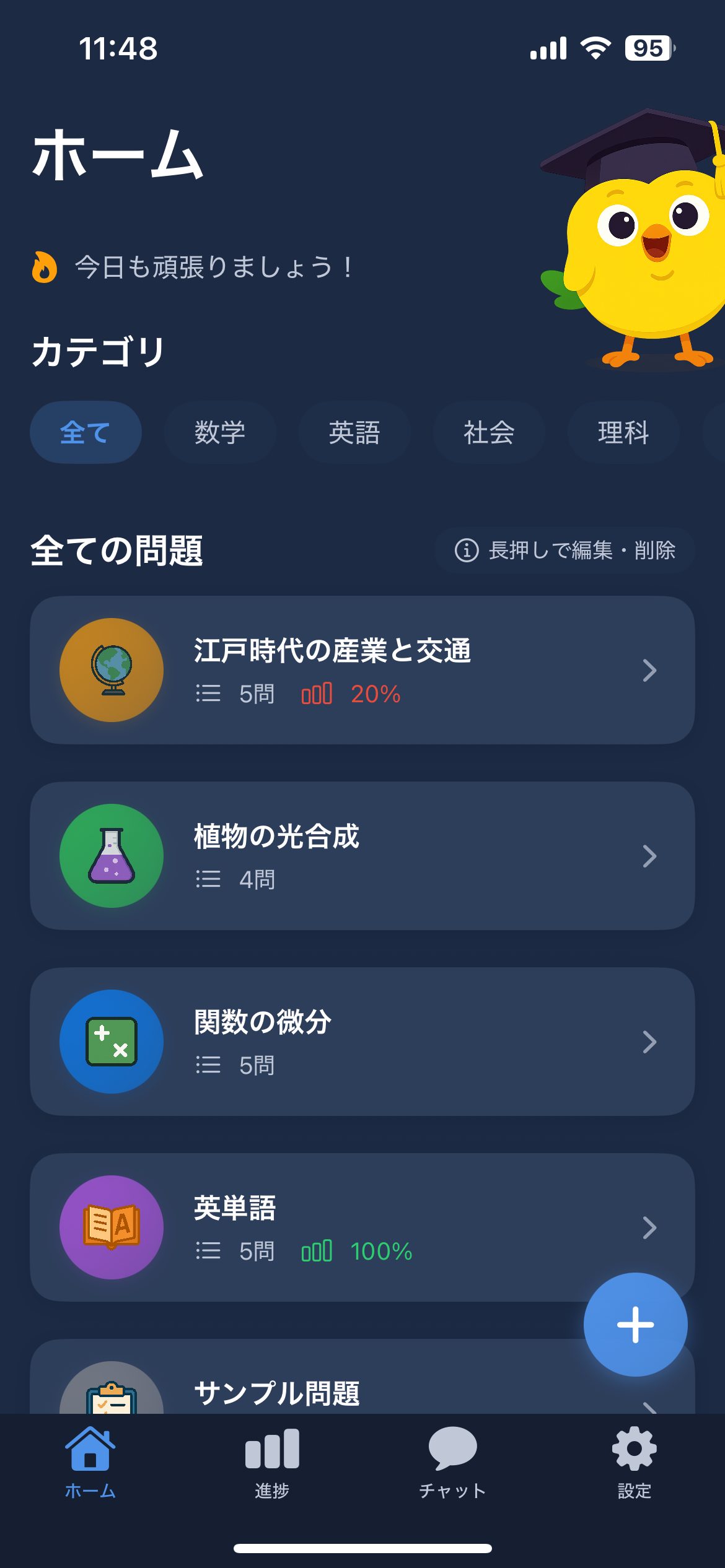Select the 全て category chip

pyautogui.click(x=86, y=432)
